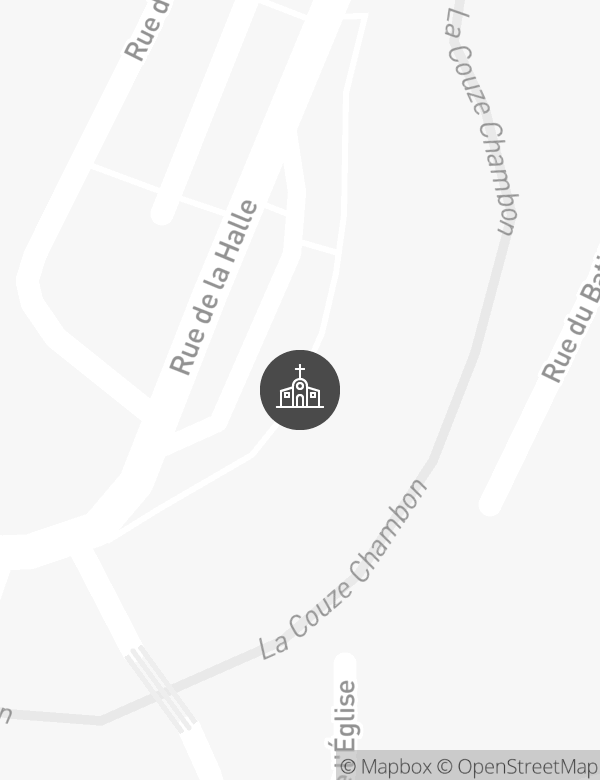Tap the church marker on the map
600x780 pixels.
300,390
